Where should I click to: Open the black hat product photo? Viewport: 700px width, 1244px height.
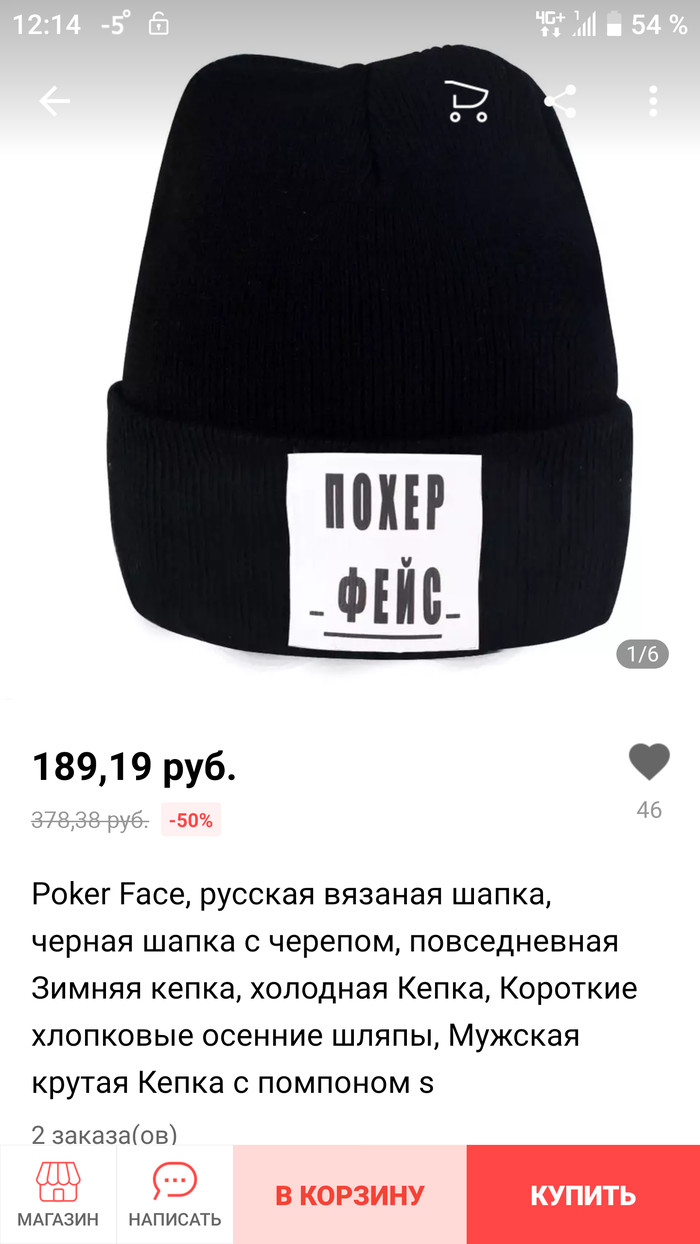tap(370, 380)
